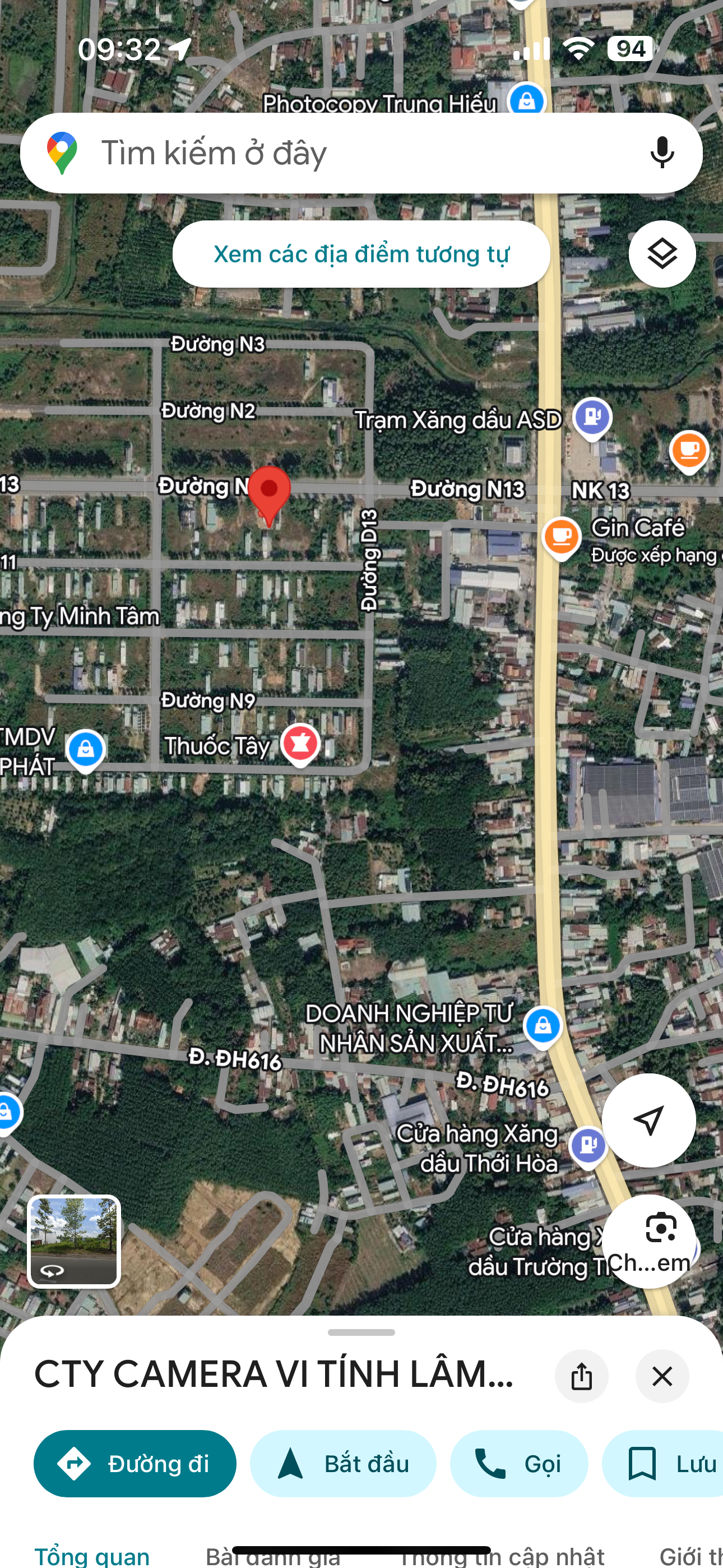Open the camera lens button
The image size is (723, 1568).
(x=650, y=1240)
